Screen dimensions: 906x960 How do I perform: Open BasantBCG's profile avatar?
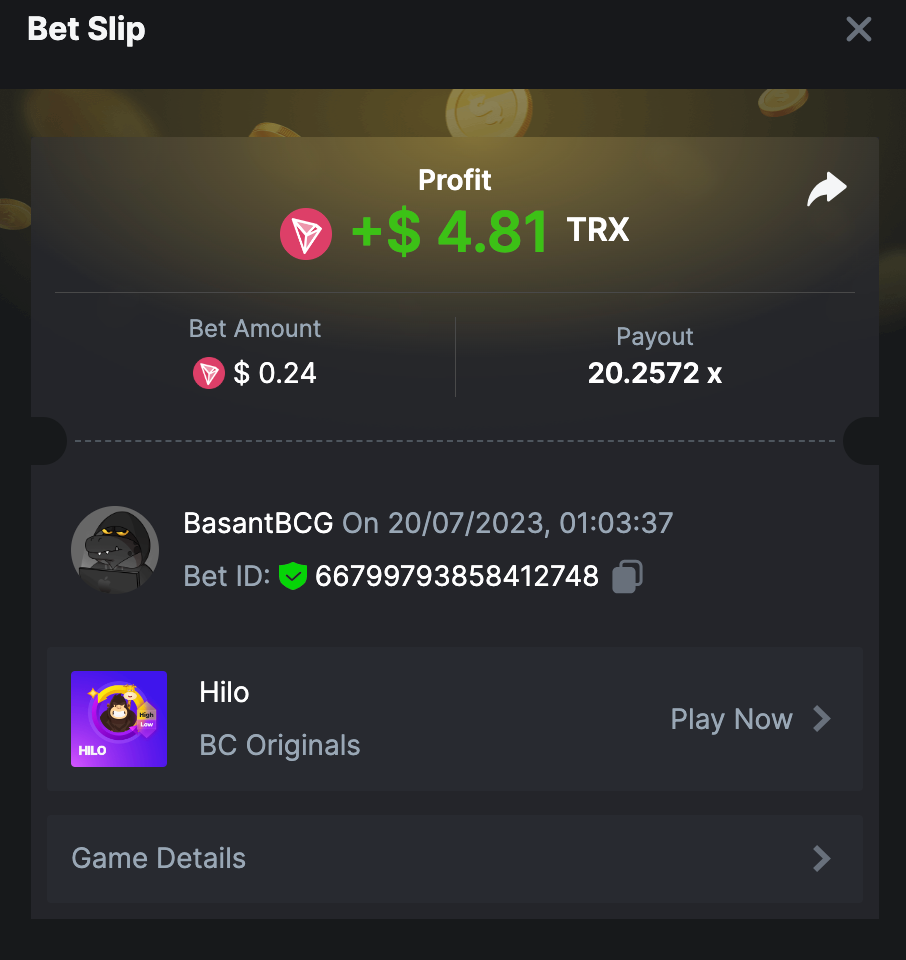coord(115,549)
